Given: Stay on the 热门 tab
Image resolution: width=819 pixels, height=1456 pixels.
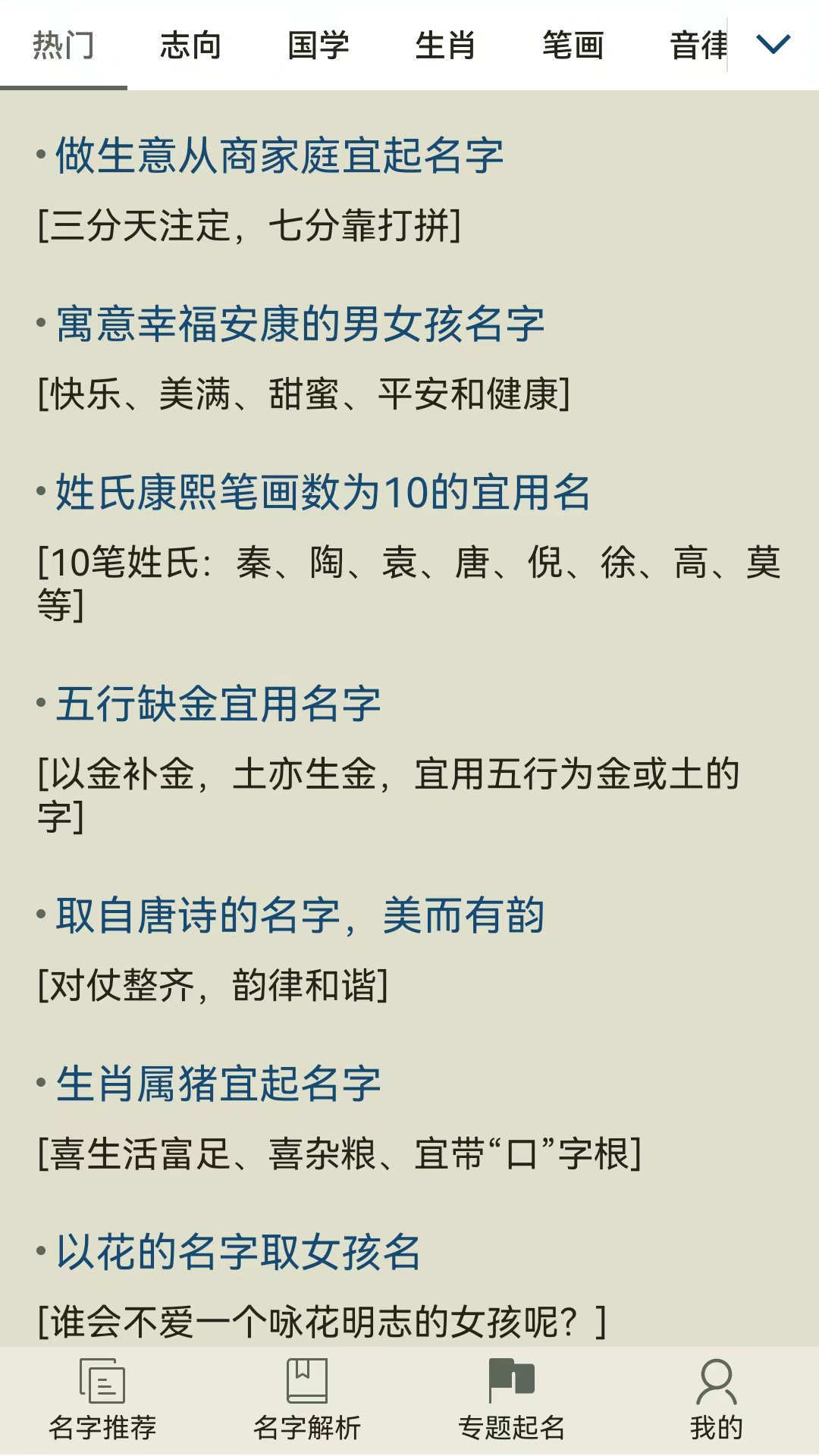Looking at the screenshot, I should pyautogui.click(x=64, y=45).
